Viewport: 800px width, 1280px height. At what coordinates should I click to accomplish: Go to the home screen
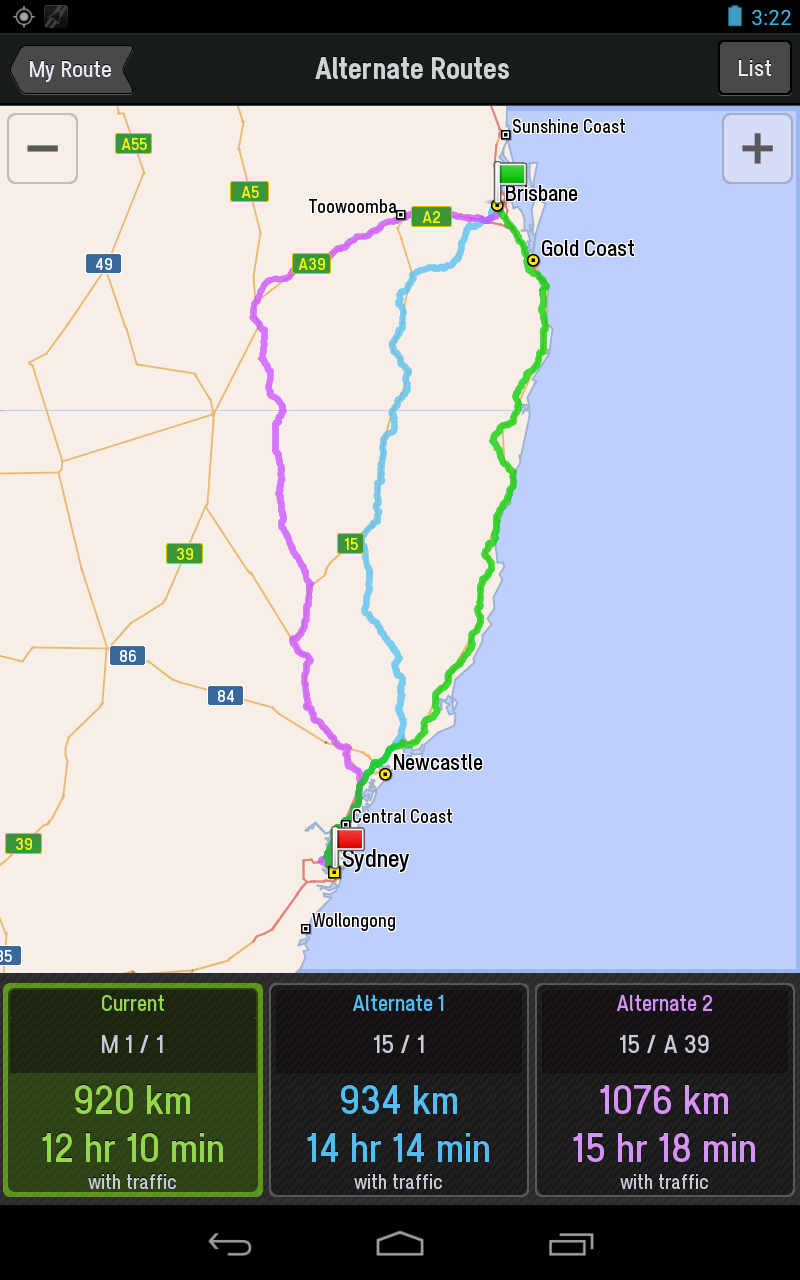tap(400, 1243)
